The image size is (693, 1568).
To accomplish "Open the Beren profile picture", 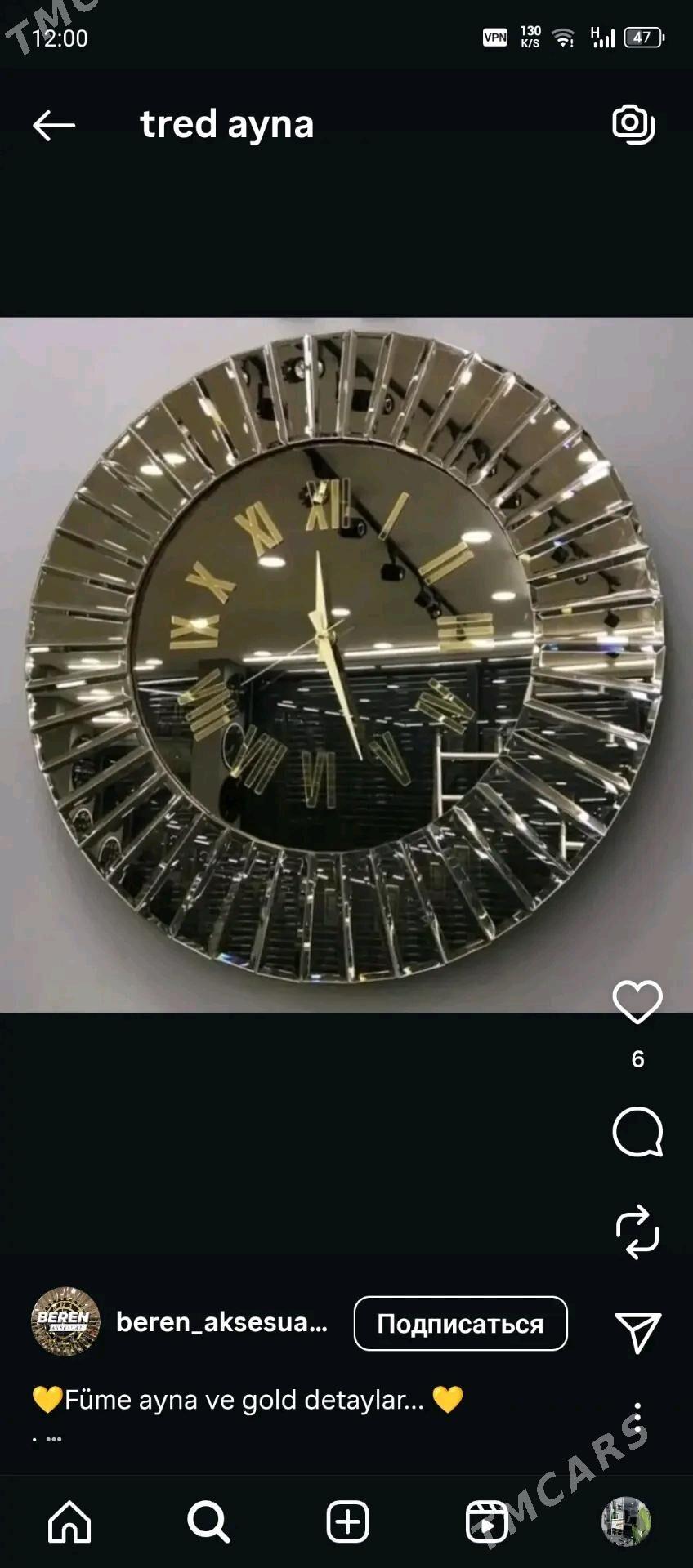I will click(65, 1321).
